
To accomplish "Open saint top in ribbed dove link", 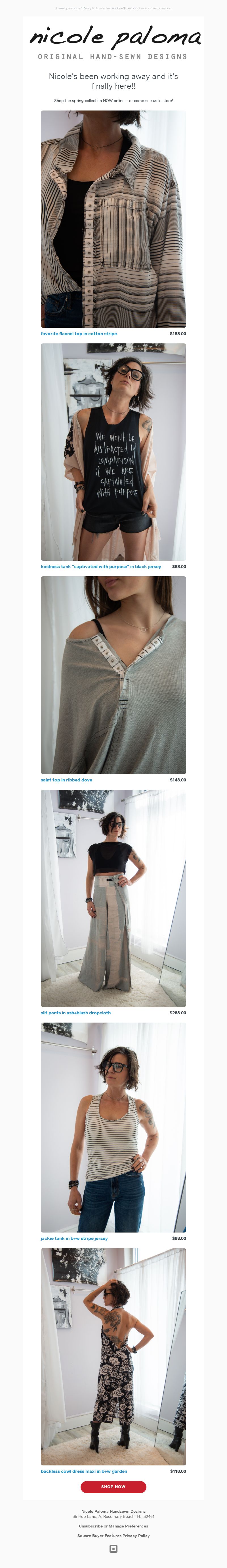I will (x=66, y=780).
